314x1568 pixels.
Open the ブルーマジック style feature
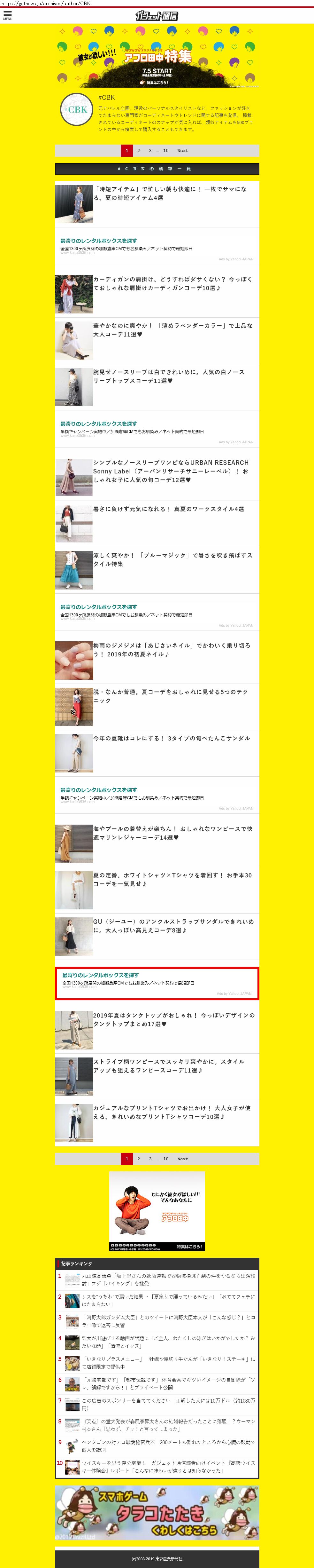[172, 559]
